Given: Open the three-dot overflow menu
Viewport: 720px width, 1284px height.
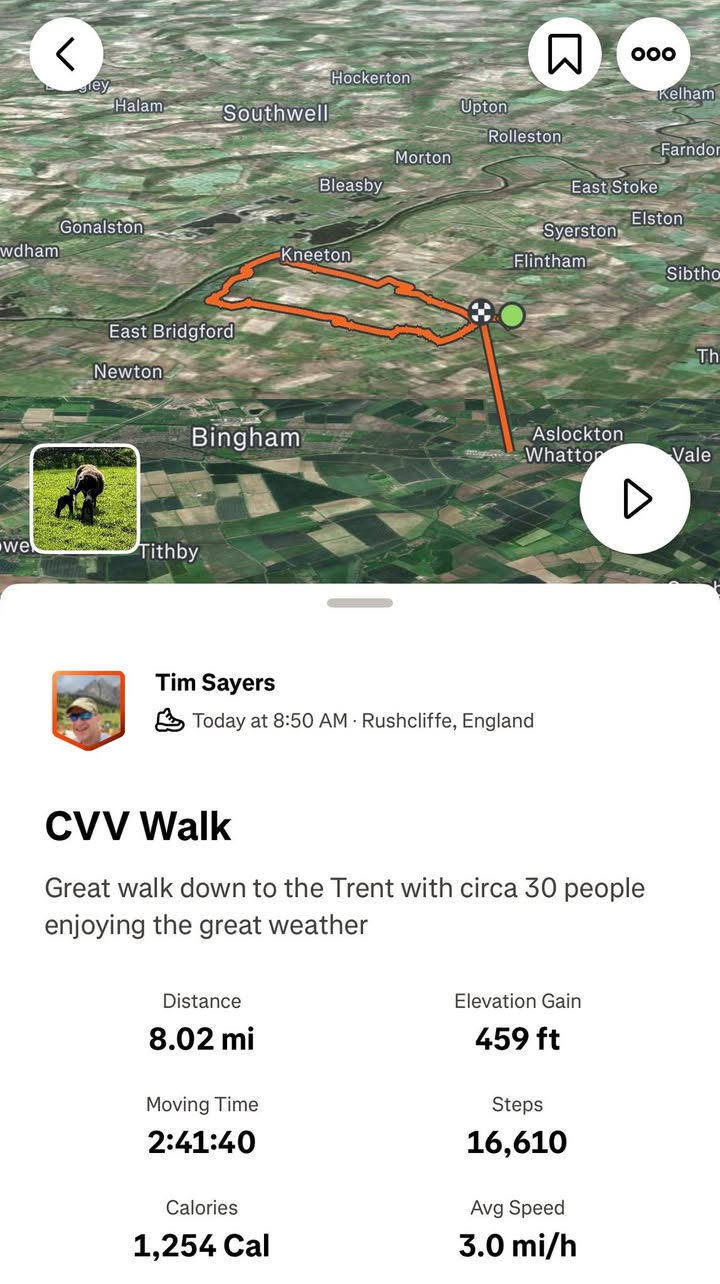Looking at the screenshot, I should [x=653, y=54].
